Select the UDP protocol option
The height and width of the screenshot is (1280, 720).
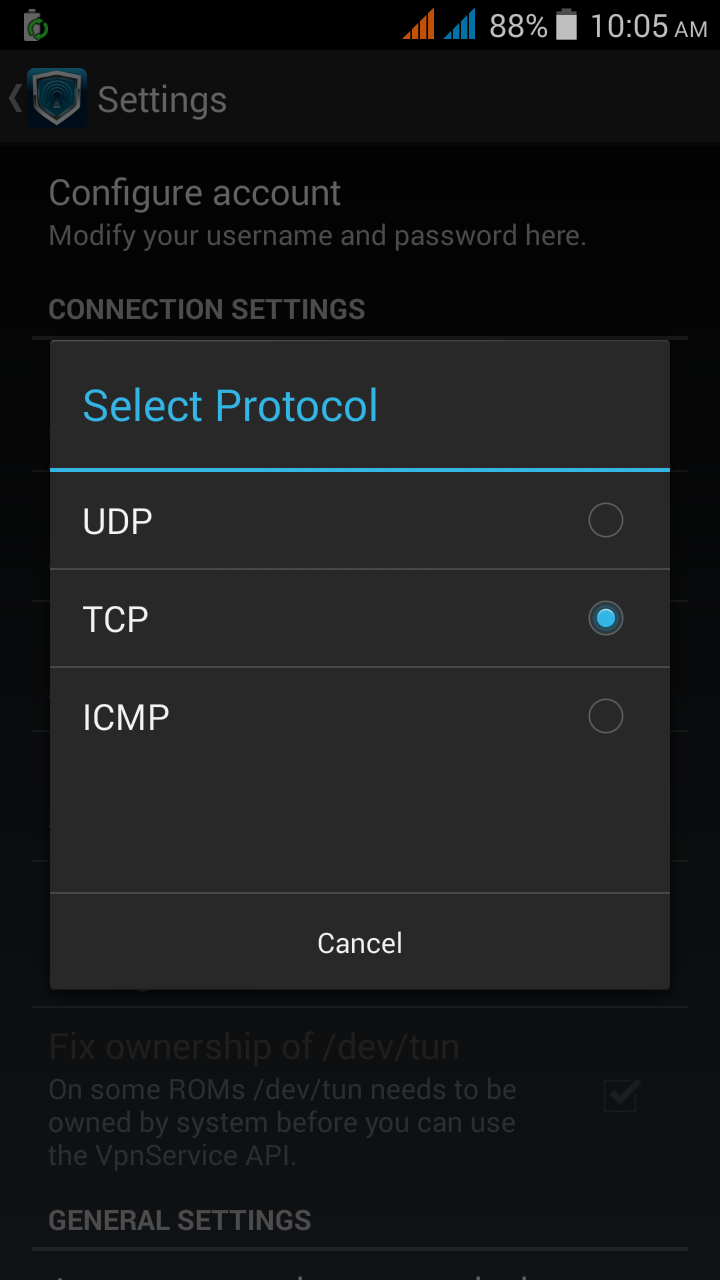pos(359,521)
